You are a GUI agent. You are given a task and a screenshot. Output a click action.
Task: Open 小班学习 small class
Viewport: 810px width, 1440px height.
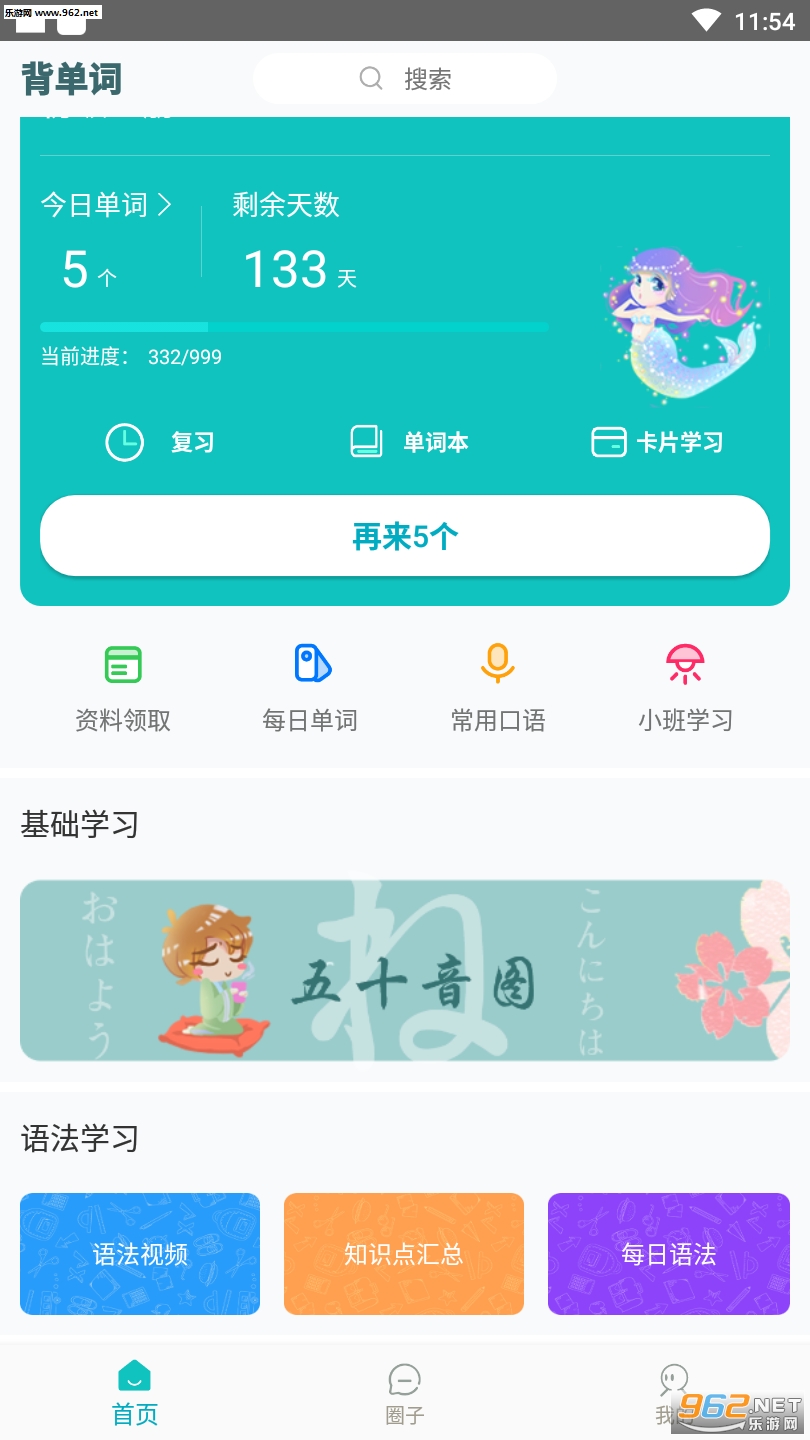click(685, 688)
